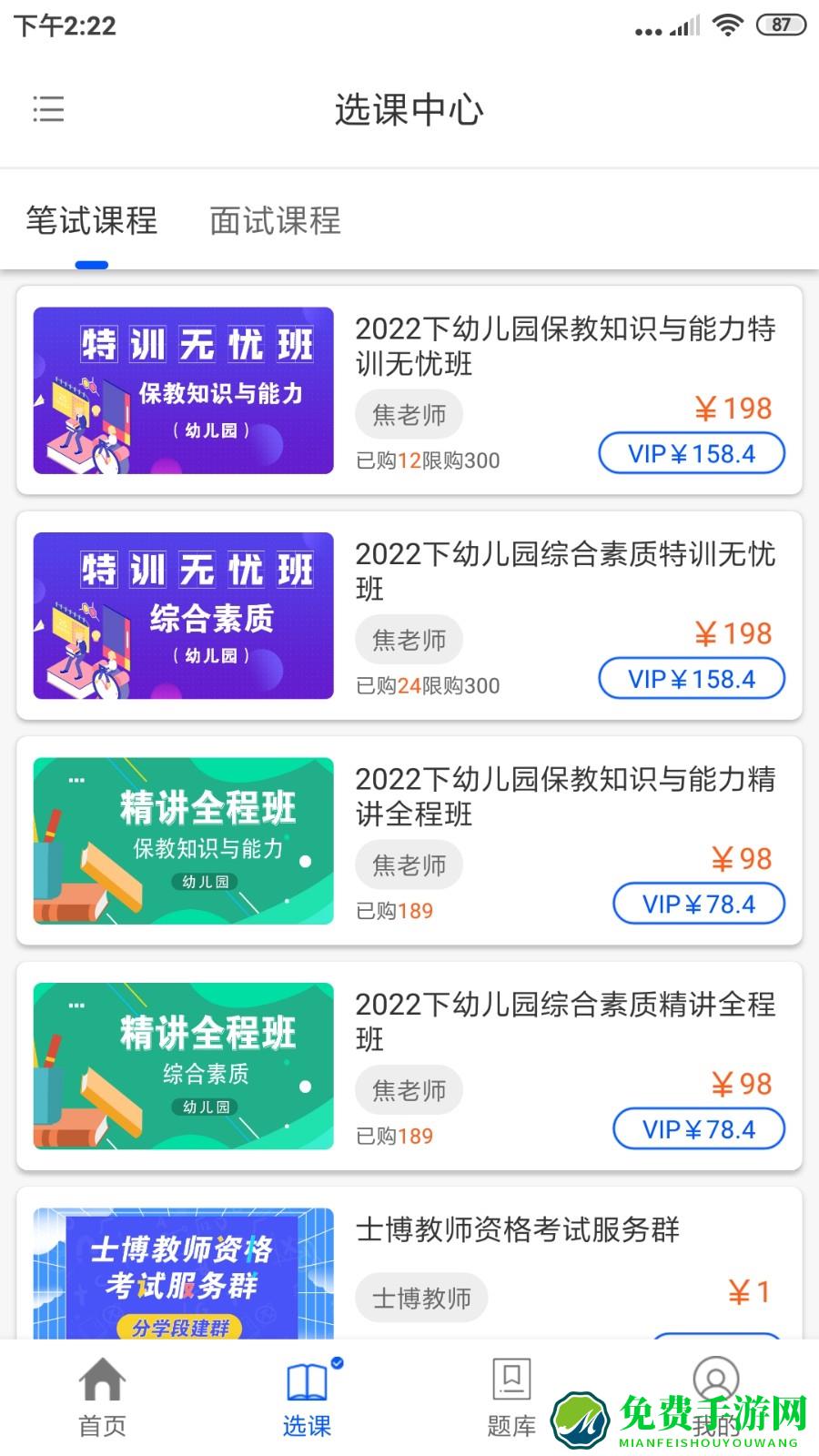Tap VIP¥78.4 button on 综合素质精讲全程班
This screenshot has height=1456, width=819.
coord(699,1129)
